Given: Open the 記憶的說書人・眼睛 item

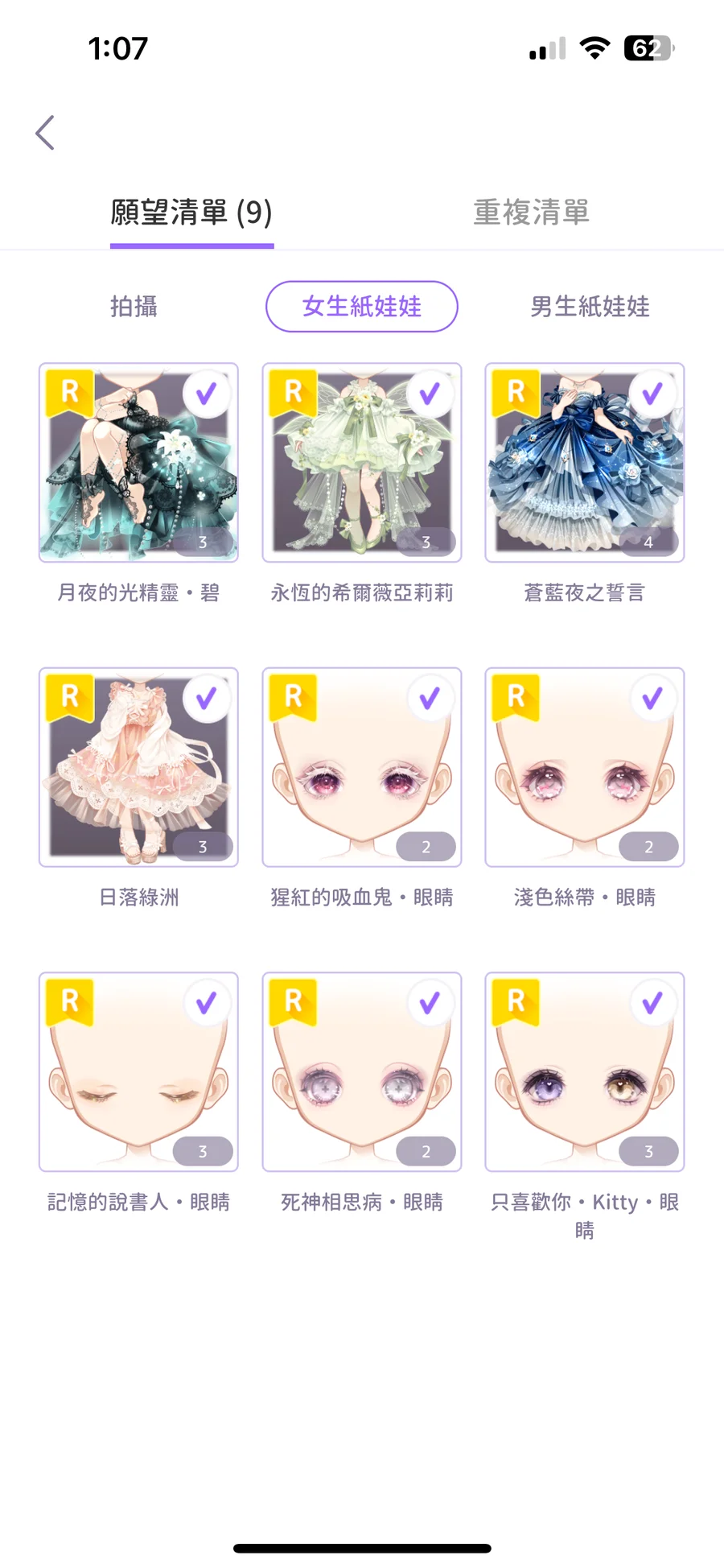Looking at the screenshot, I should pos(138,1071).
